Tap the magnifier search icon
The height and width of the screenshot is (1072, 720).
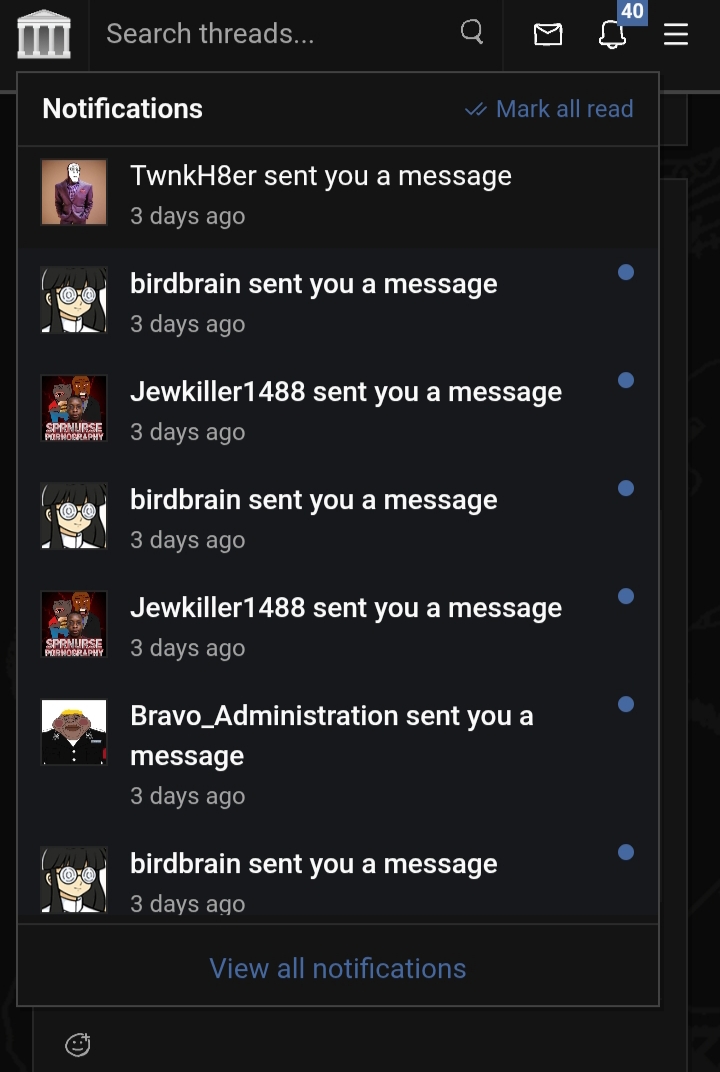tap(472, 33)
